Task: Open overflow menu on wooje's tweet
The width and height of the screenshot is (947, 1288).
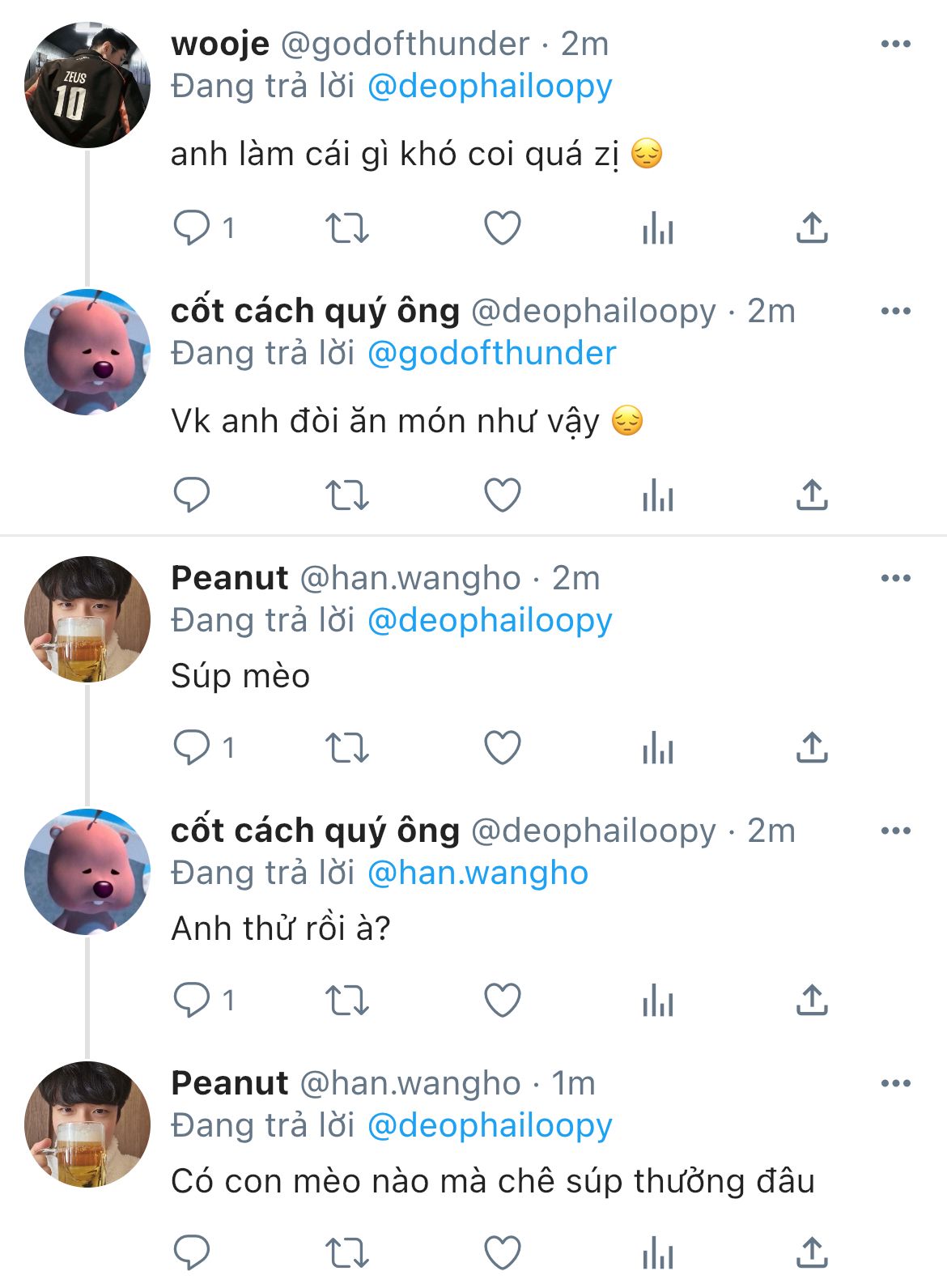Action: click(895, 44)
